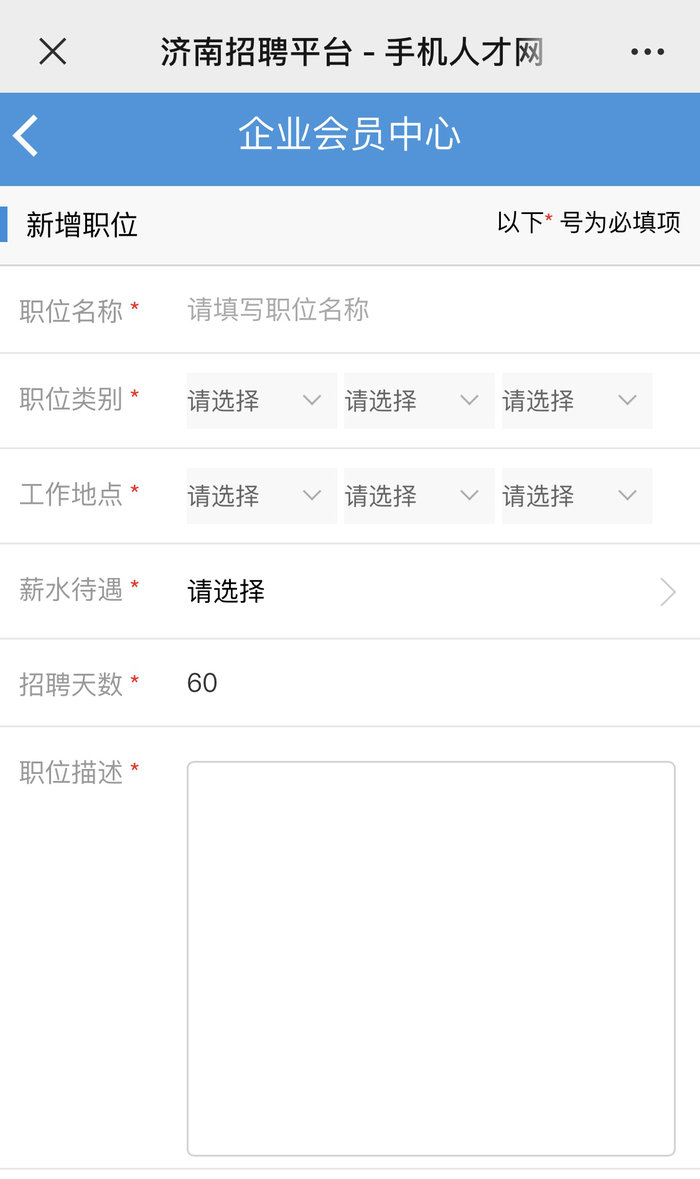Viewport: 700px width, 1179px height.
Task: Open the second 工作地点 dropdown
Action: [x=418, y=496]
